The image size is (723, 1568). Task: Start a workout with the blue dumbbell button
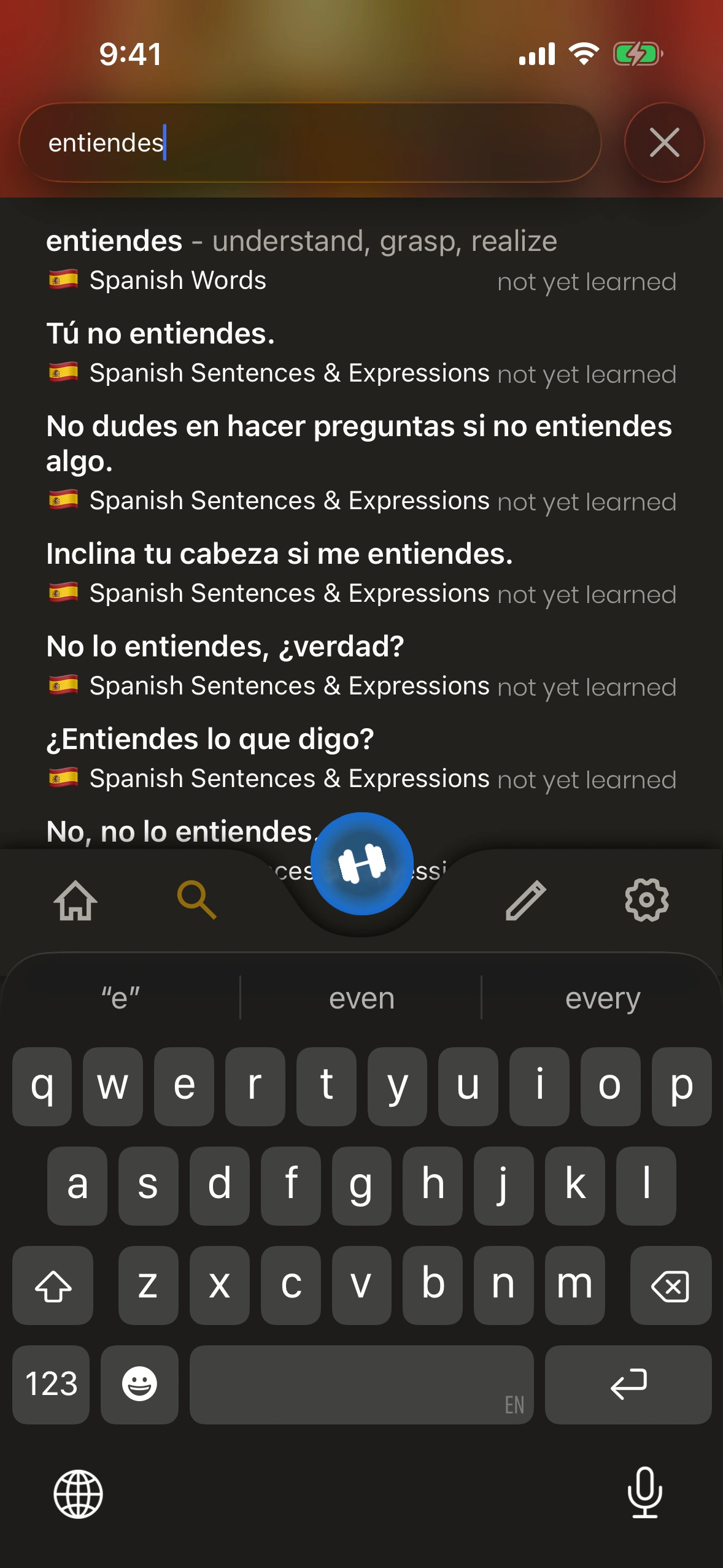tap(361, 863)
